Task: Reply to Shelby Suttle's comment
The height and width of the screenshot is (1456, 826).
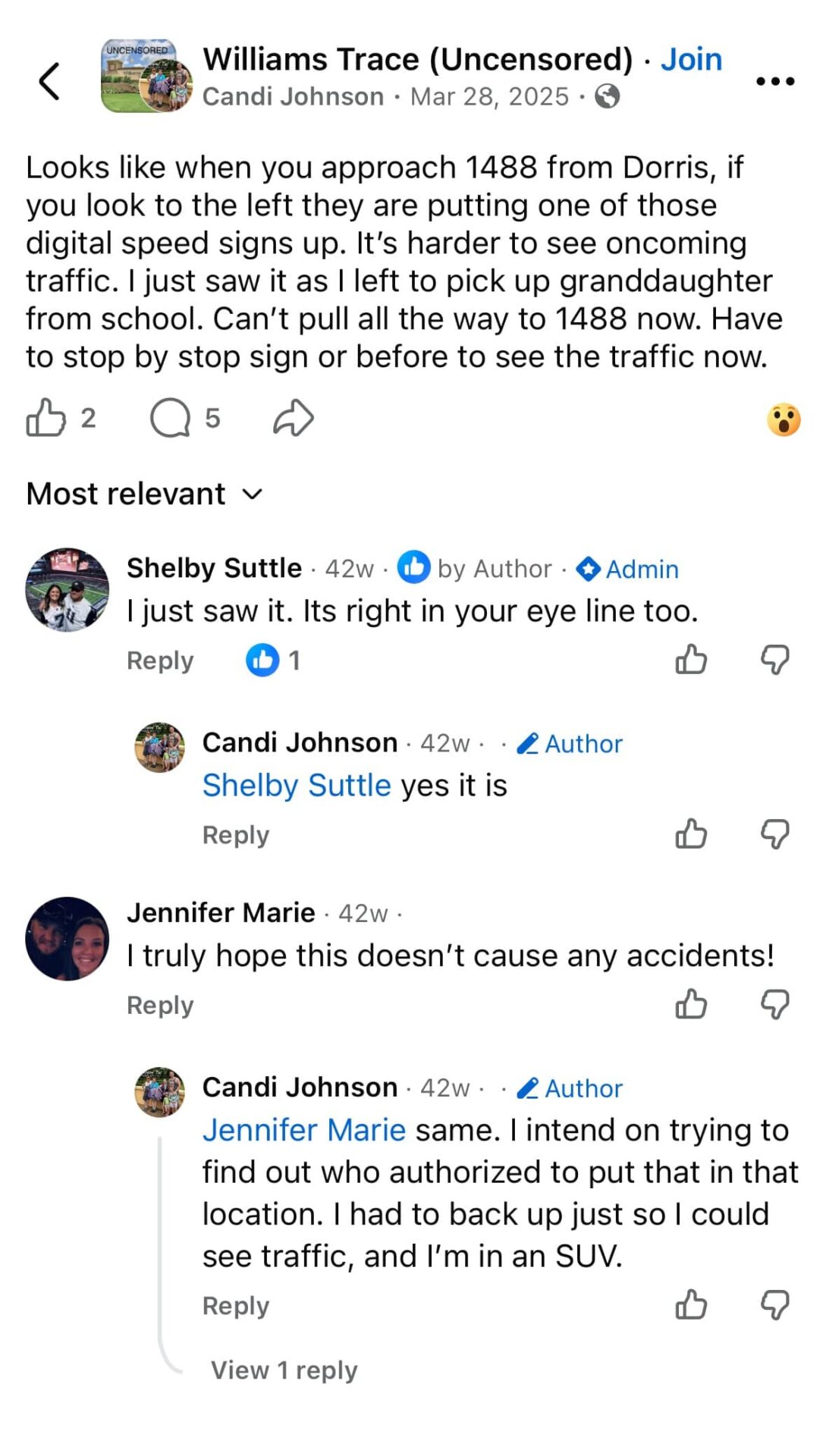Action: (x=160, y=661)
